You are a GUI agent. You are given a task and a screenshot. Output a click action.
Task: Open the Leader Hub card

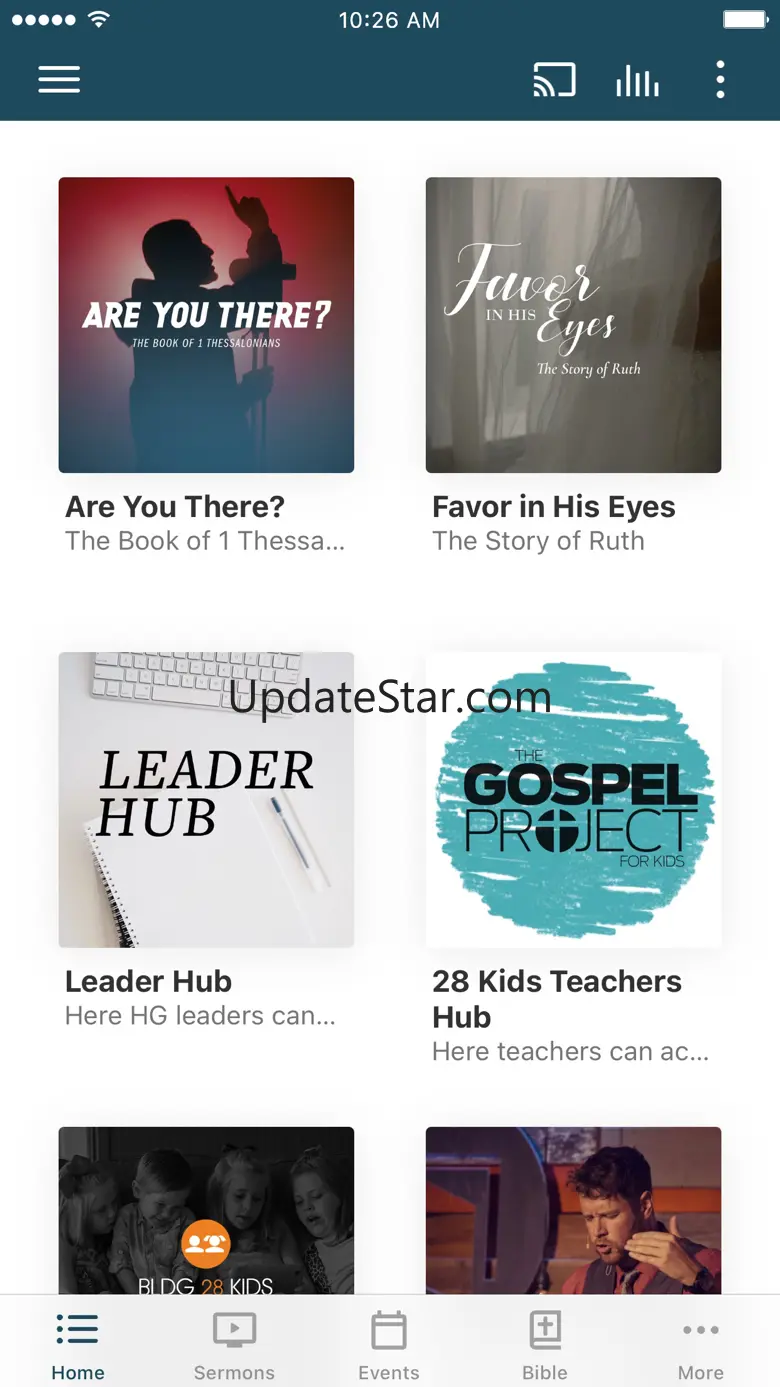pyautogui.click(x=206, y=799)
